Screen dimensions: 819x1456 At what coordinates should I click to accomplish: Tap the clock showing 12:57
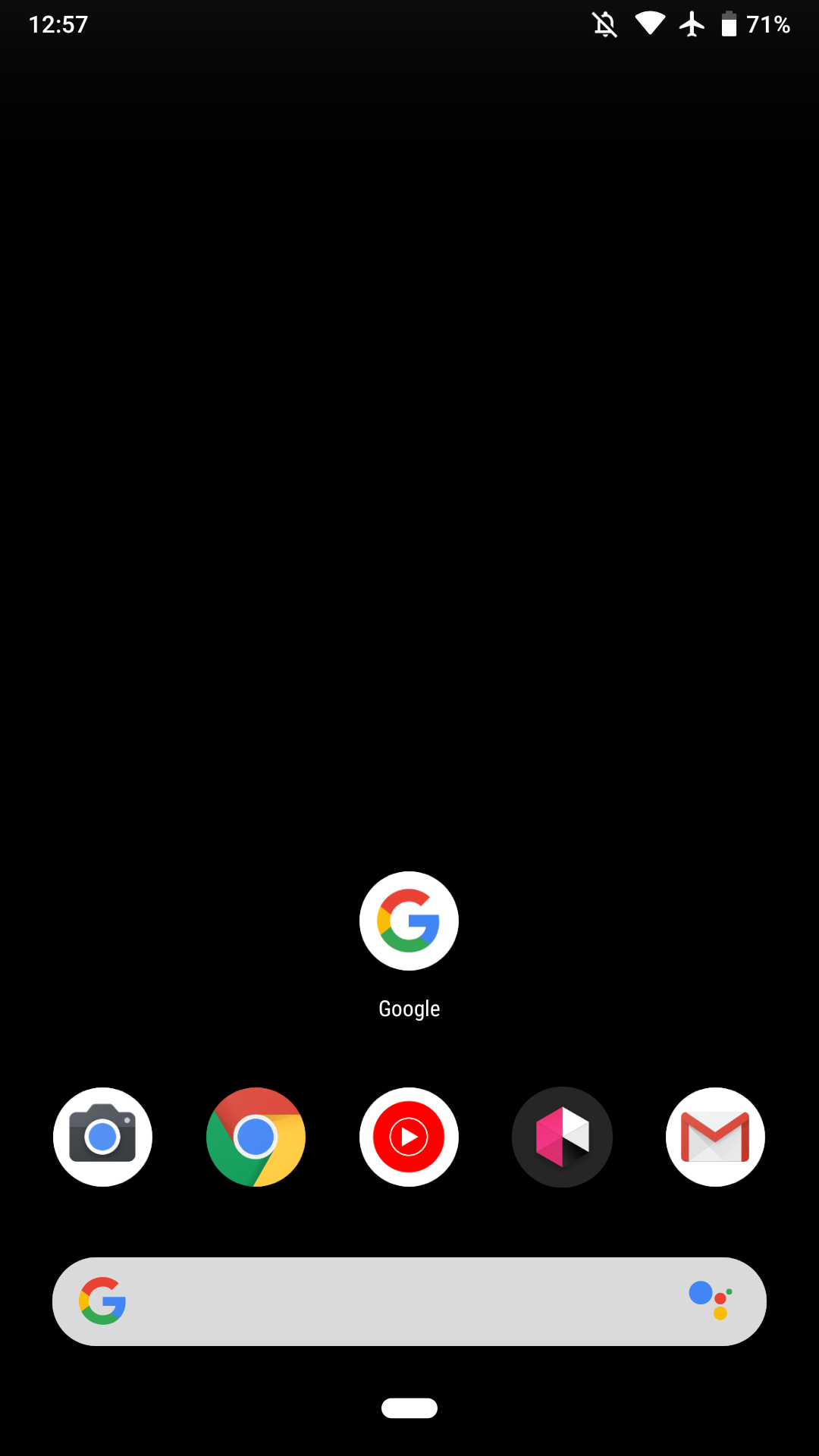pos(58,24)
